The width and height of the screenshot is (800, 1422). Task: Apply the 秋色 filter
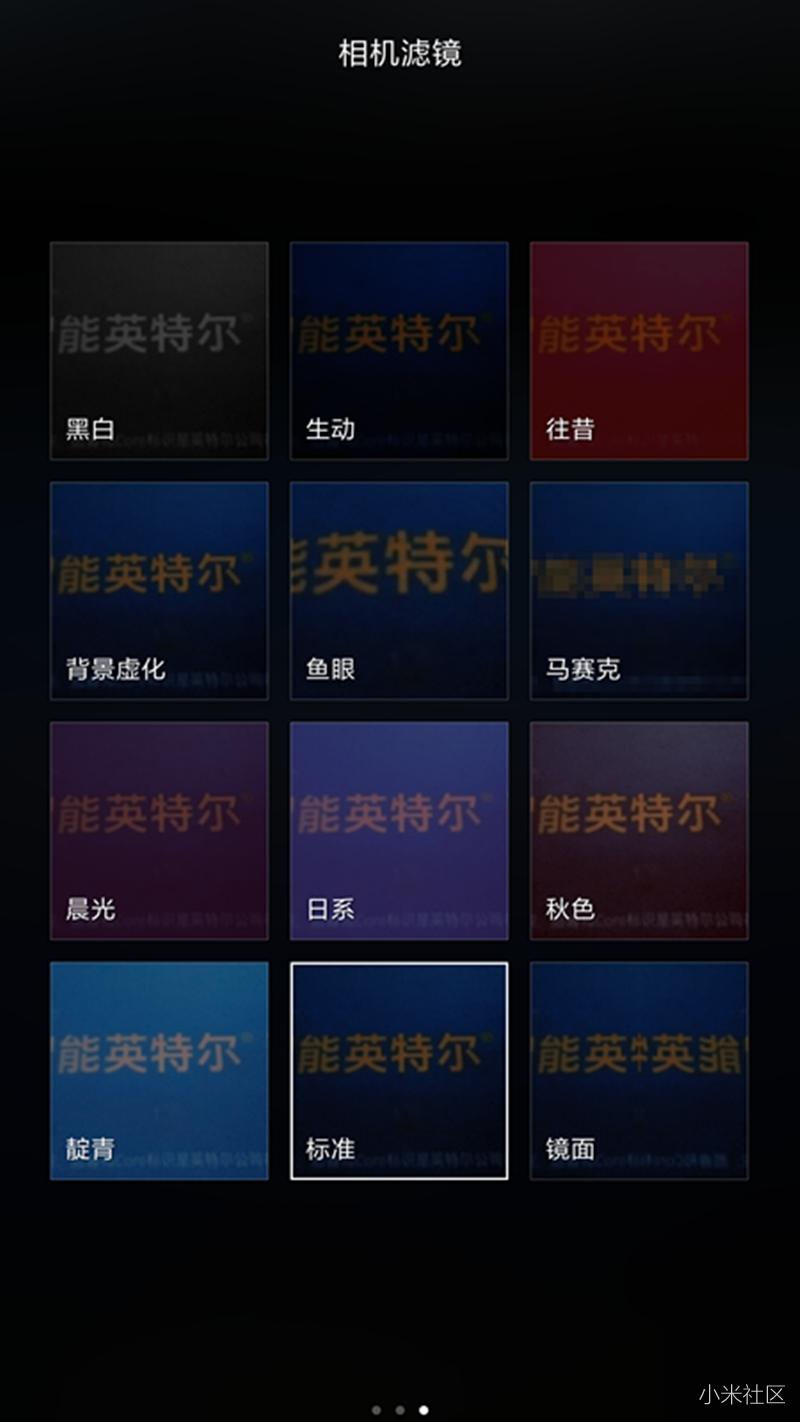coord(639,831)
